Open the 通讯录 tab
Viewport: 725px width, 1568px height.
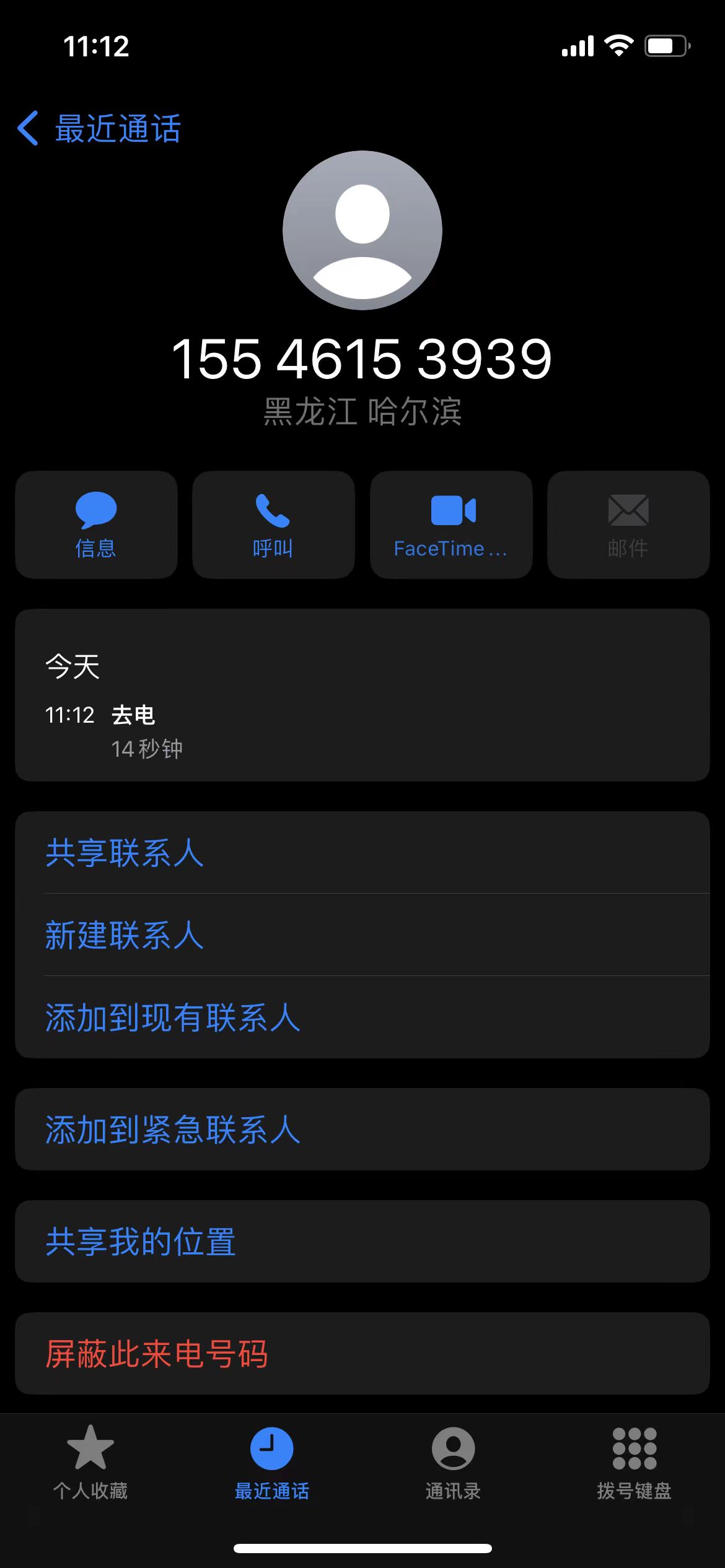click(x=453, y=1463)
